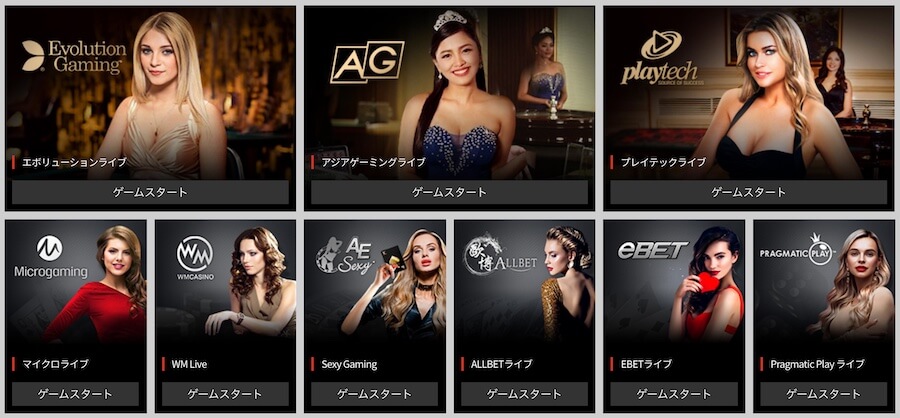Start the EBETライブ game
This screenshot has width=900, height=418.
tap(674, 394)
